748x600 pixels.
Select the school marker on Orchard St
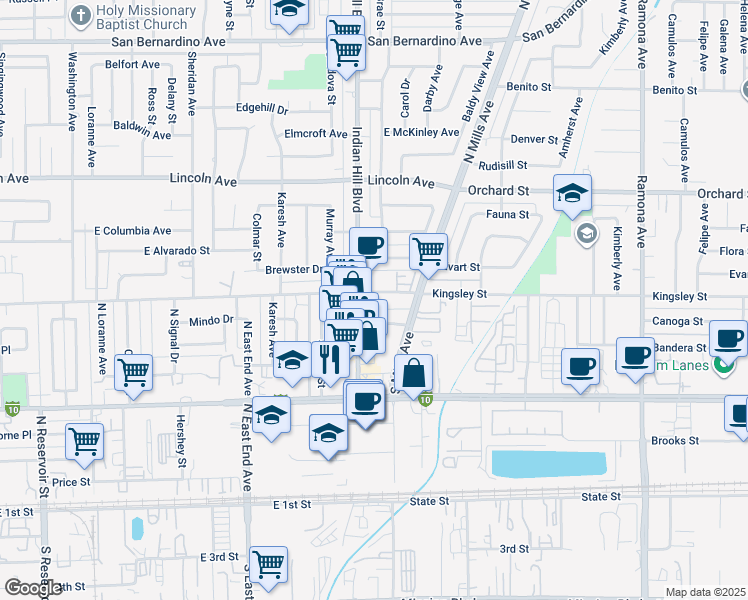573,191
